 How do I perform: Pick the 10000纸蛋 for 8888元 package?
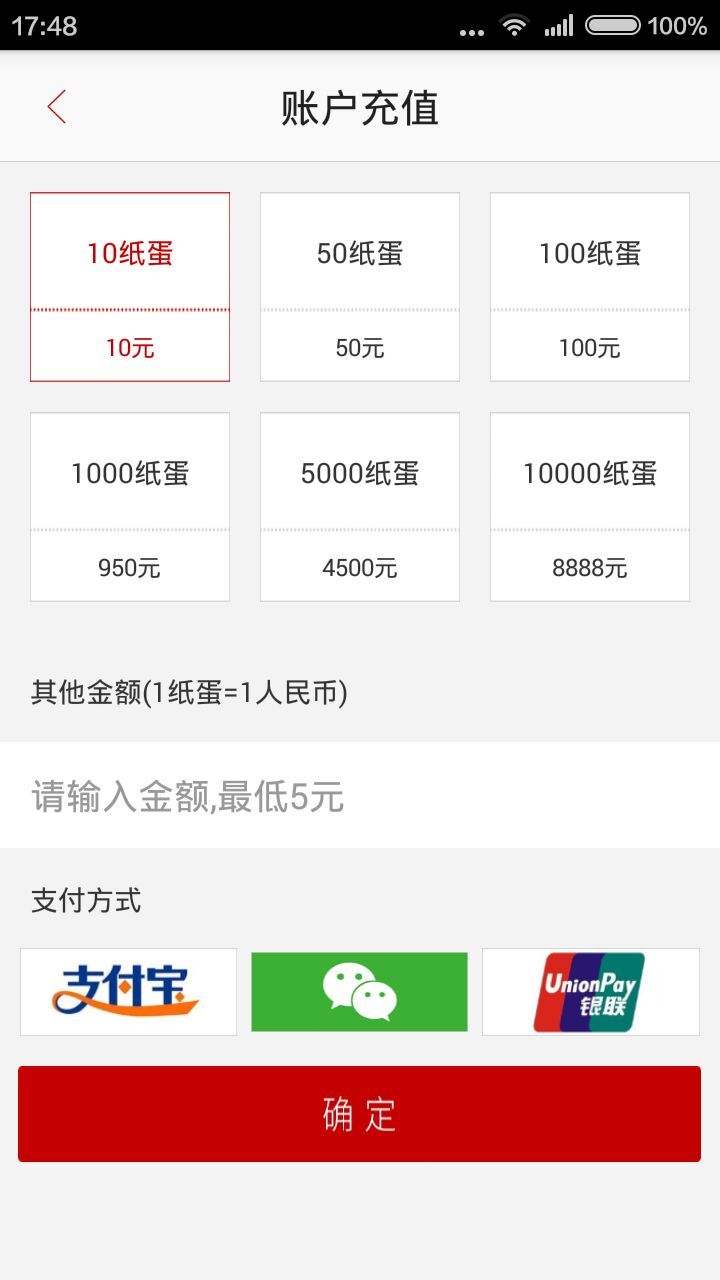tap(590, 507)
